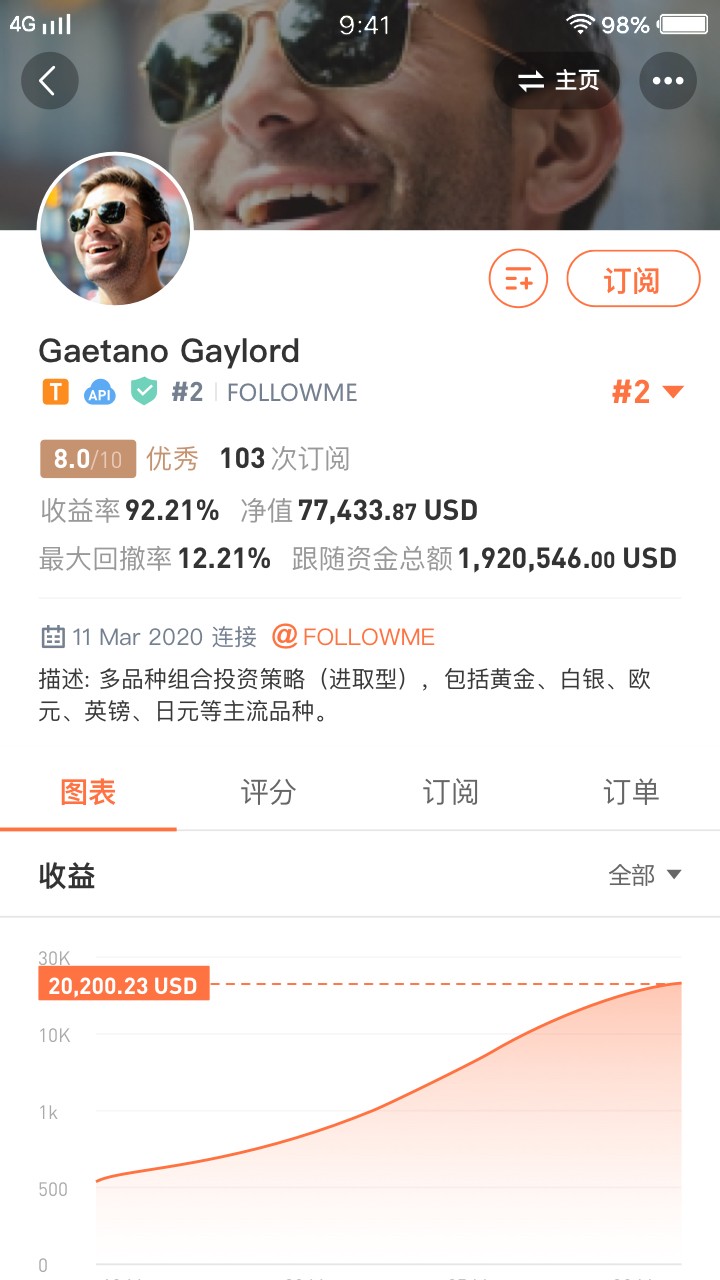The height and width of the screenshot is (1280, 720).
Task: Subscribe with the 订阅 button
Action: [632, 279]
